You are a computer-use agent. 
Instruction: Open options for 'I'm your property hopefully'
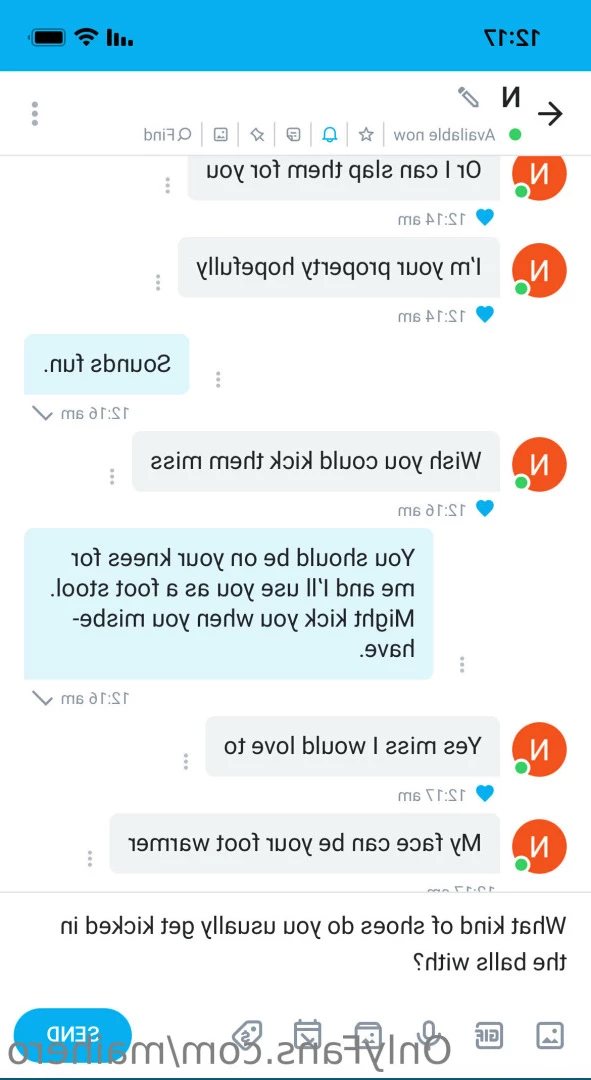tap(158, 282)
